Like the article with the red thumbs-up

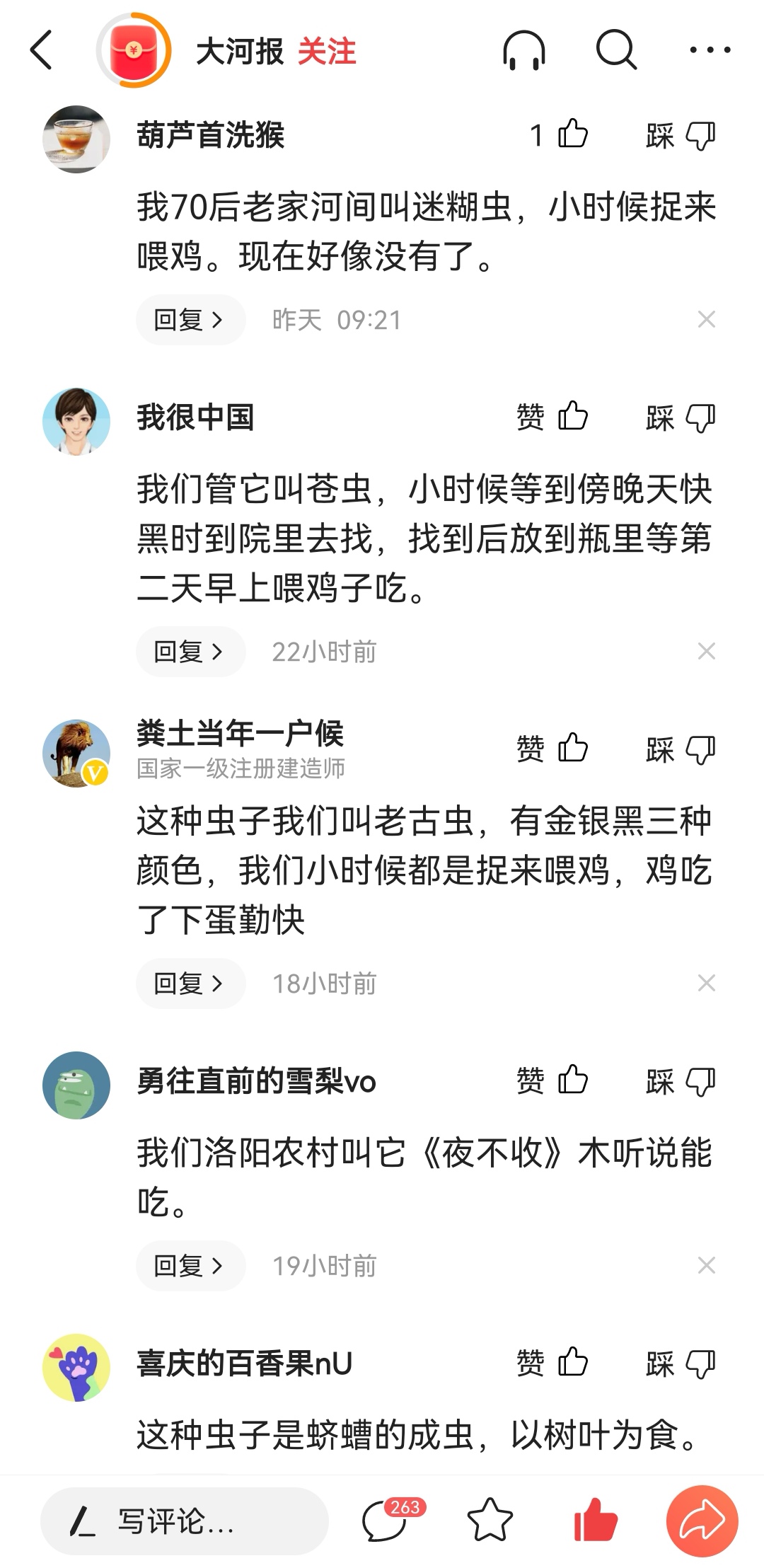tap(596, 1521)
